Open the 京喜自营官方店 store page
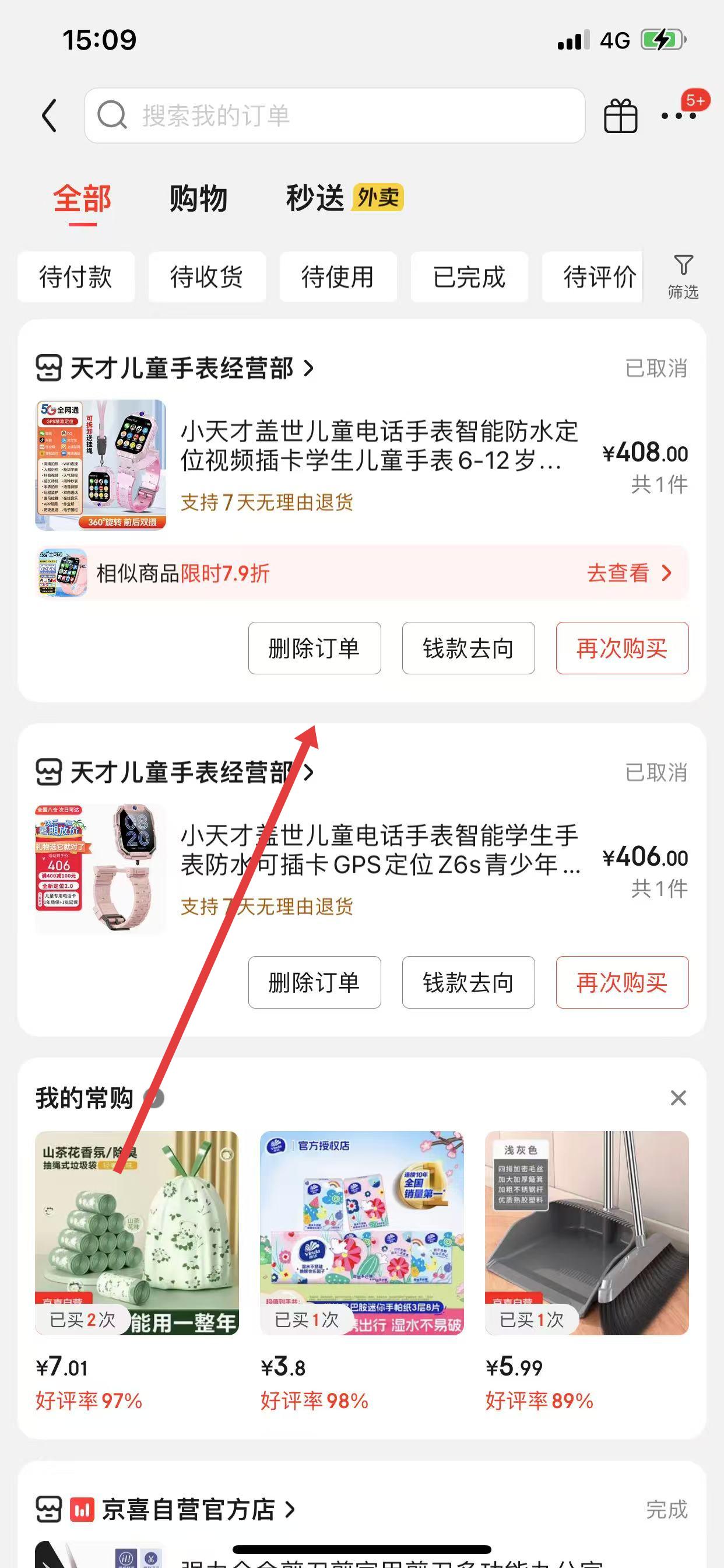 click(189, 1510)
